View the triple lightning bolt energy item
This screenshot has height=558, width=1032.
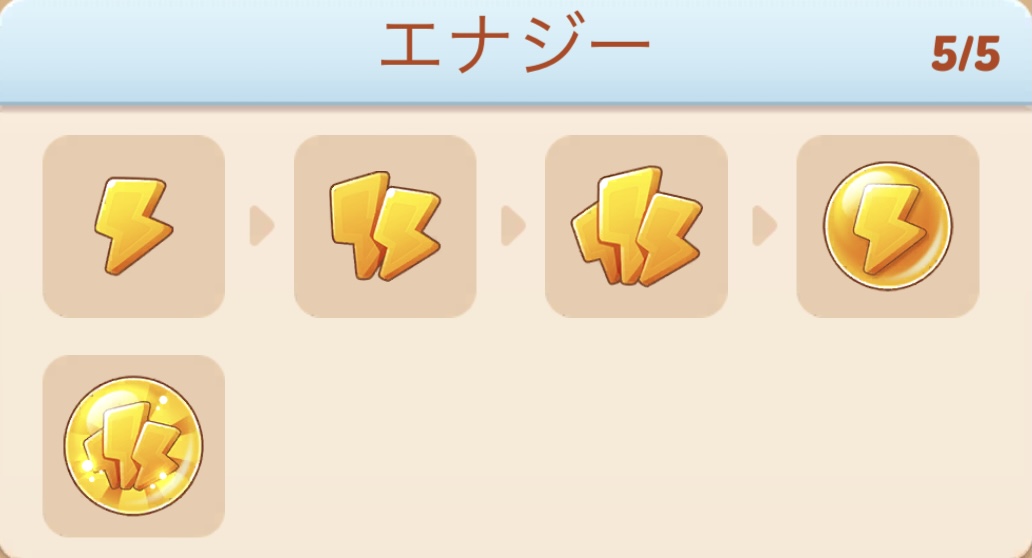point(635,226)
